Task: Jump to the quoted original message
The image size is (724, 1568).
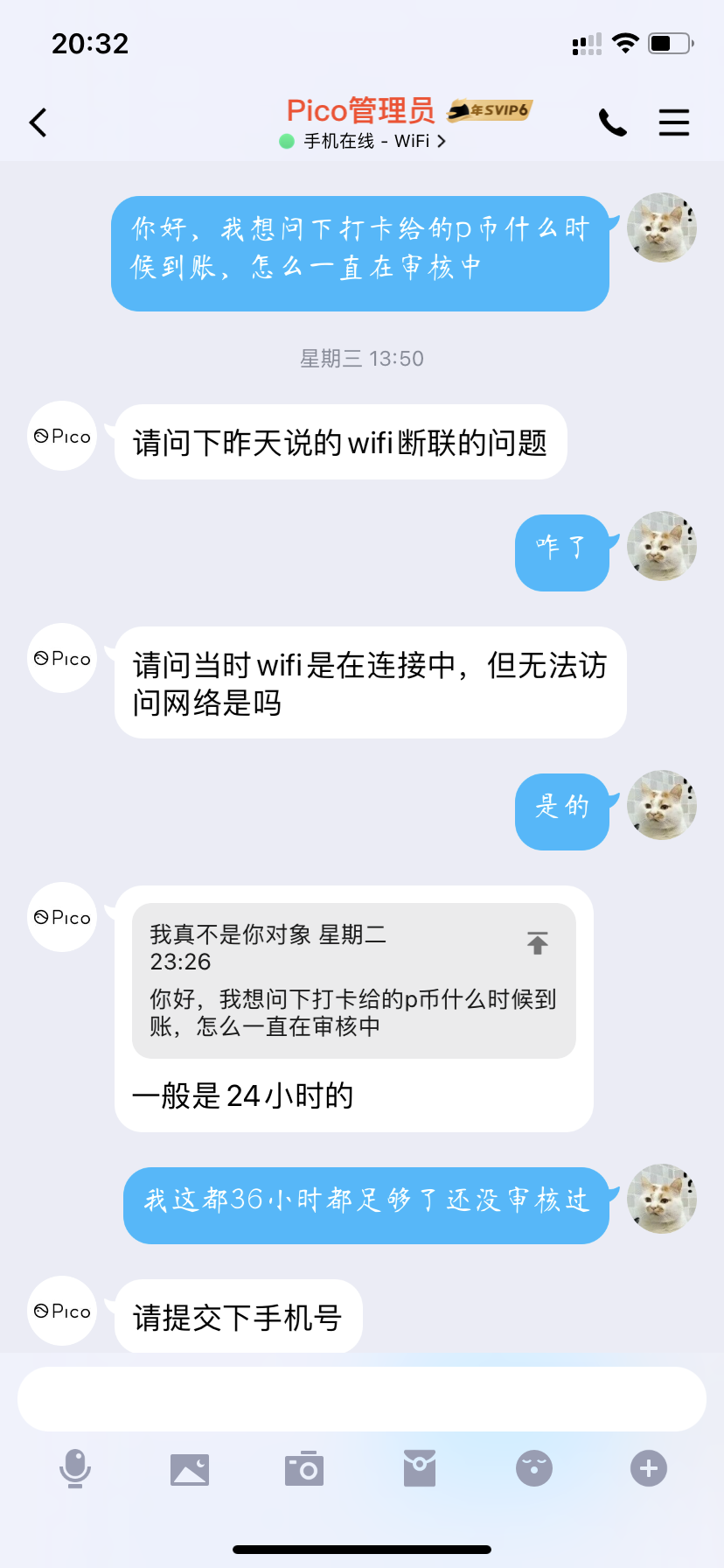Action: 536,943
